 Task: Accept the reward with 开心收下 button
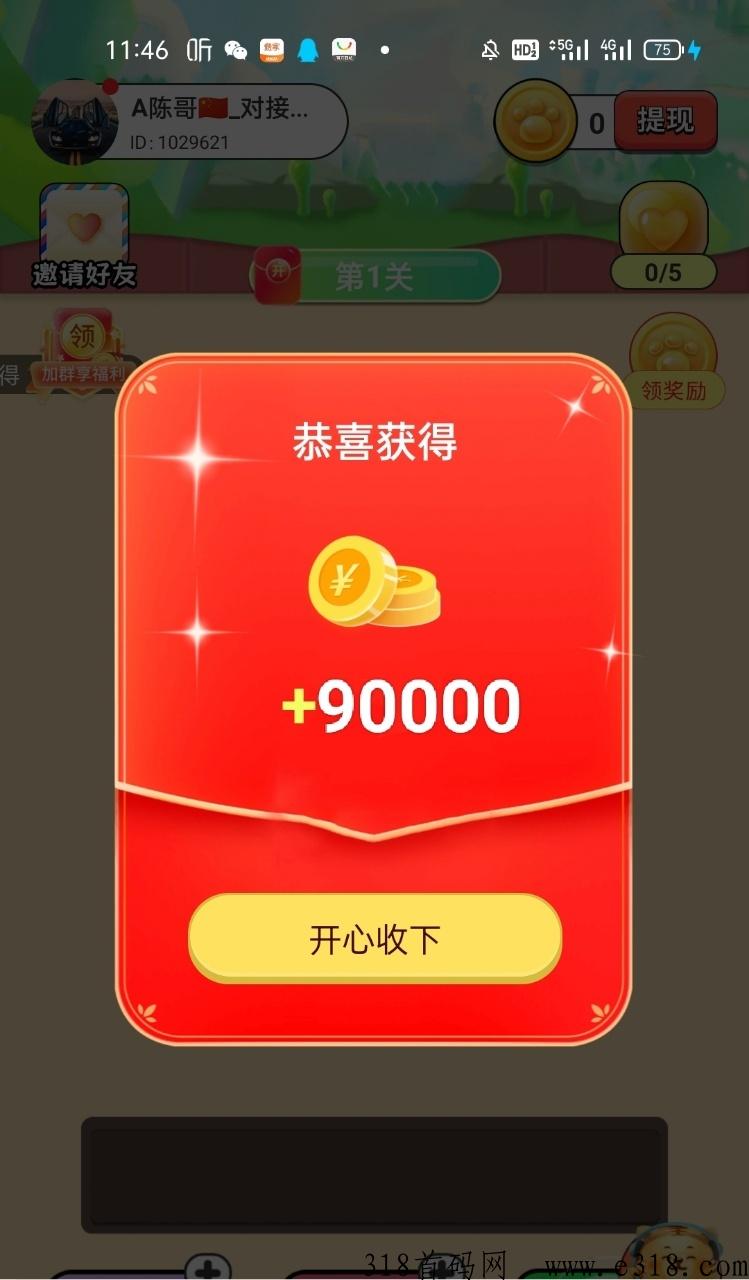point(375,939)
